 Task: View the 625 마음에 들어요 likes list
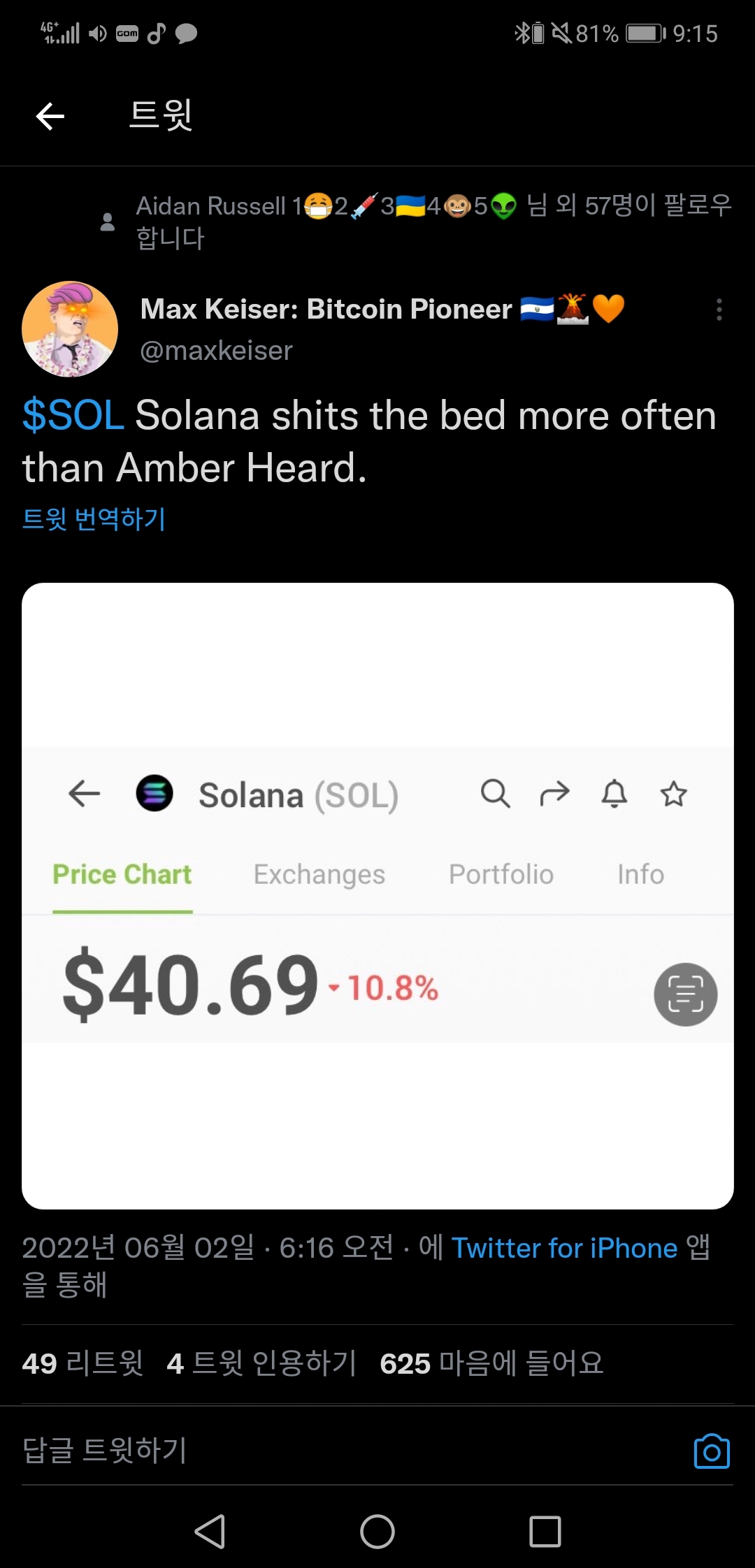(491, 1363)
